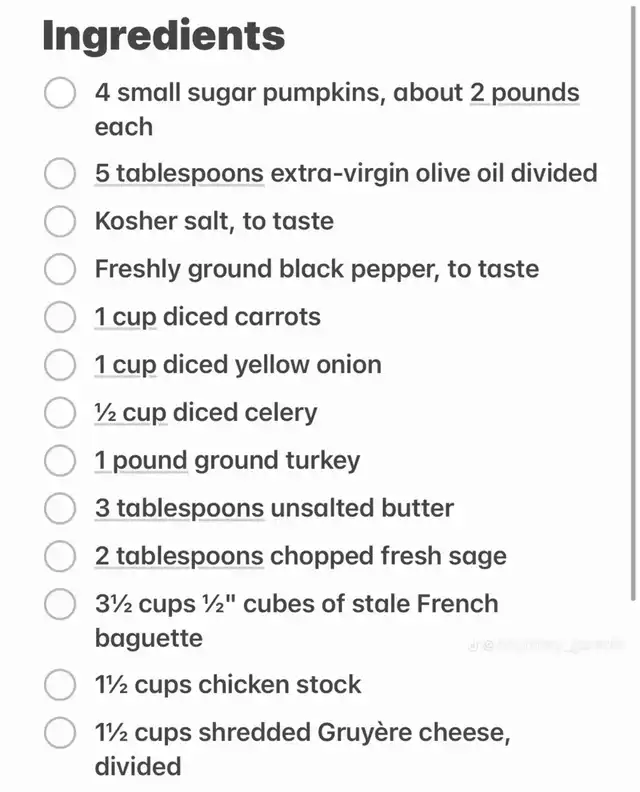
Task: Mark extra-virgin olive oil as done
Action: [x=60, y=173]
